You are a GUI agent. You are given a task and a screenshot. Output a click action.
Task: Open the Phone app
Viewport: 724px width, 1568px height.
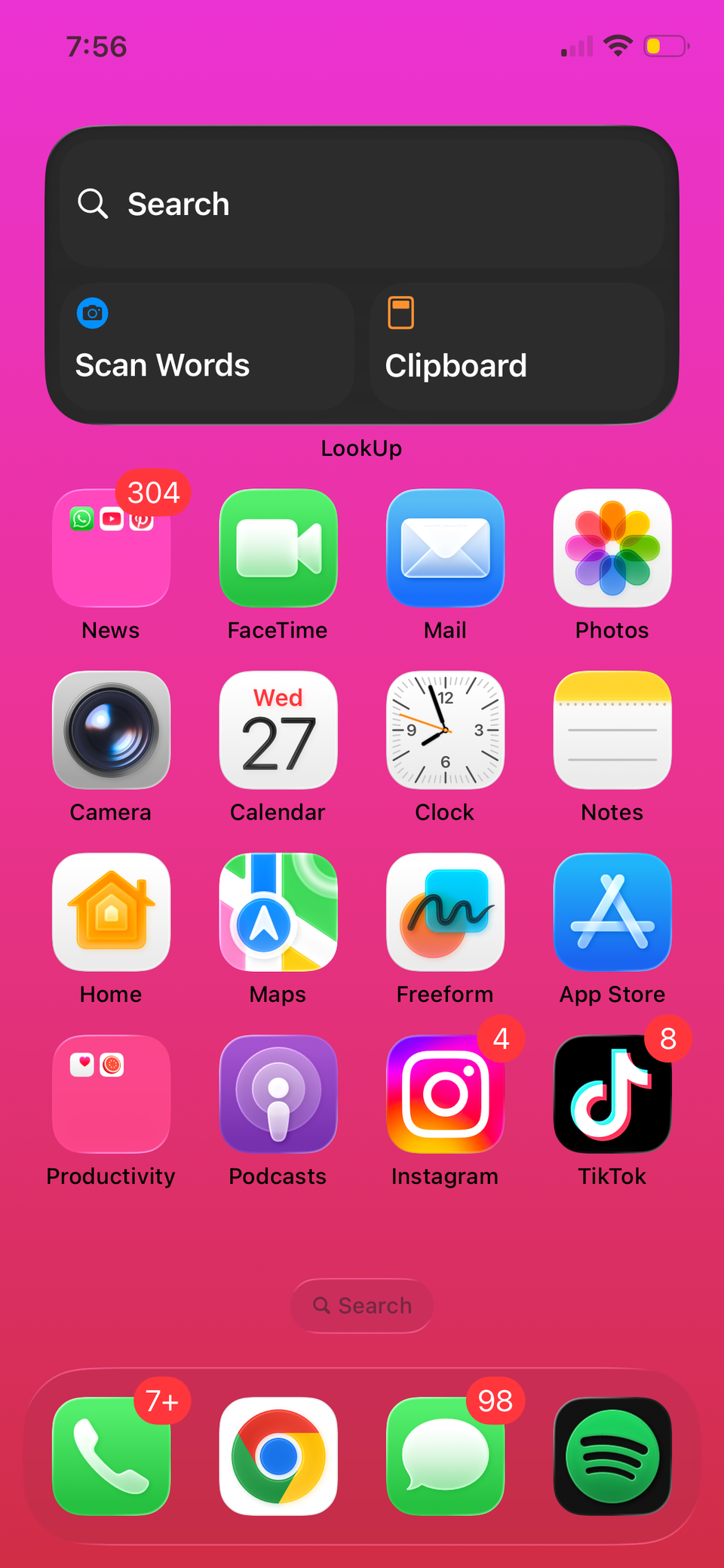tap(111, 1456)
